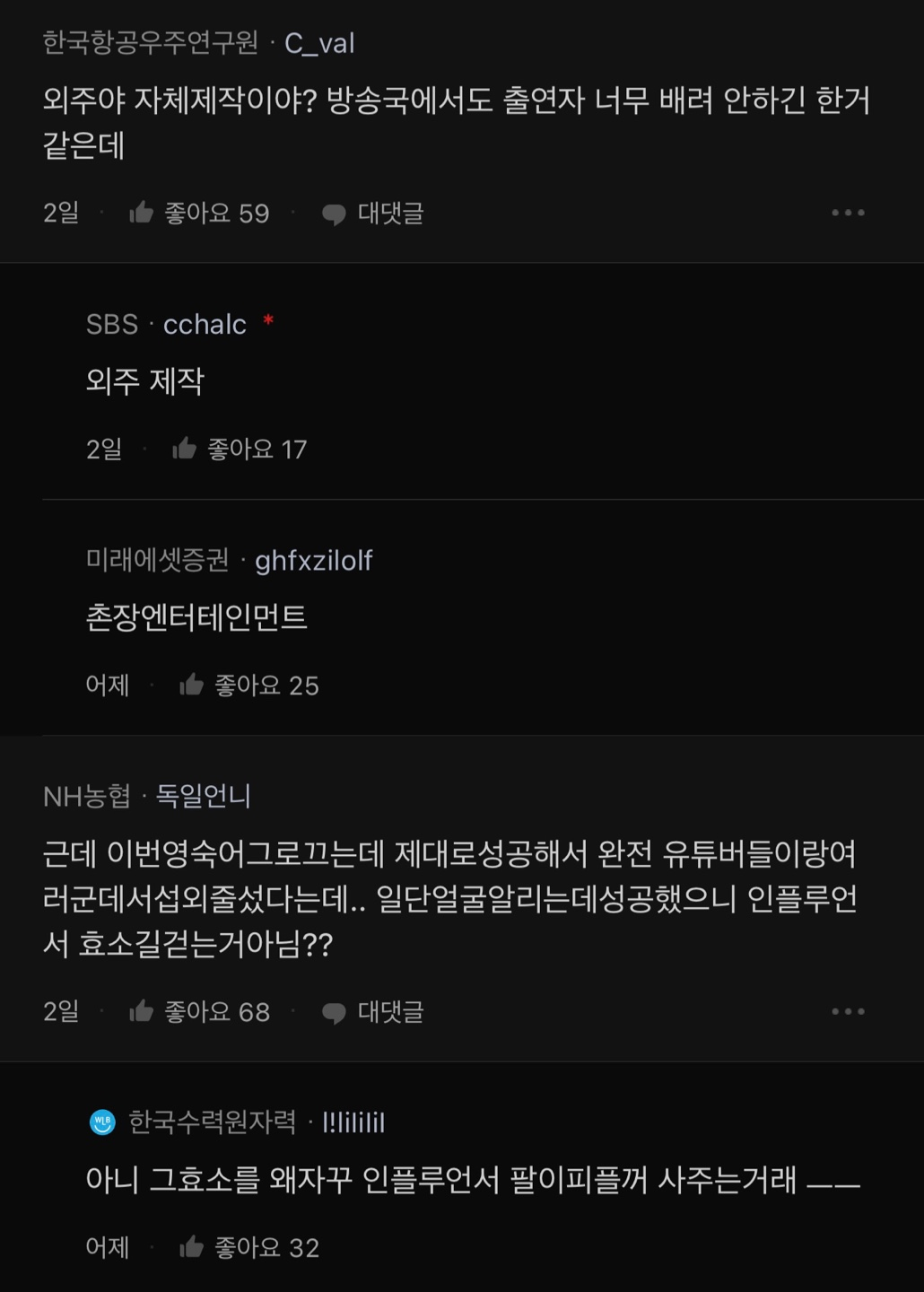Image resolution: width=924 pixels, height=1292 pixels.
Task: Like cchalc's reply '외주 제작'
Action: pyautogui.click(x=185, y=449)
